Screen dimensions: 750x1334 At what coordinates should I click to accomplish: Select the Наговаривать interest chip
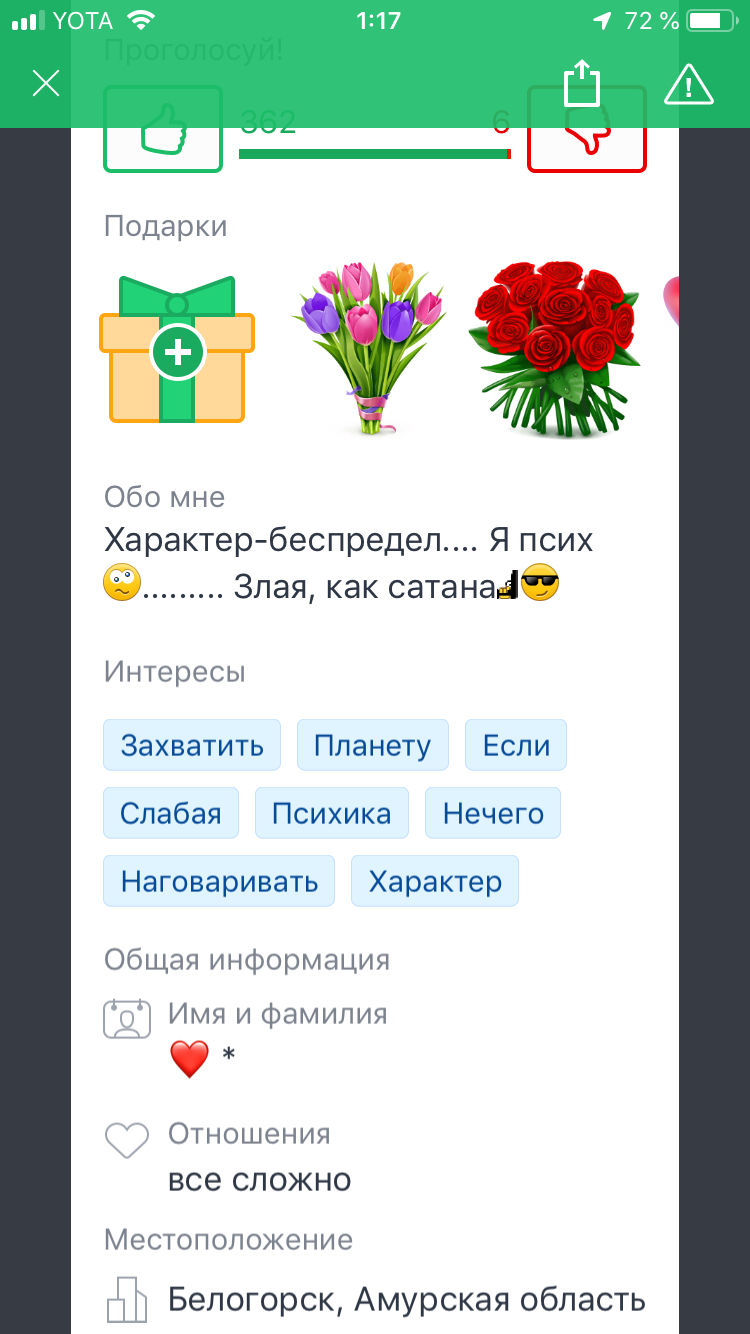point(219,881)
